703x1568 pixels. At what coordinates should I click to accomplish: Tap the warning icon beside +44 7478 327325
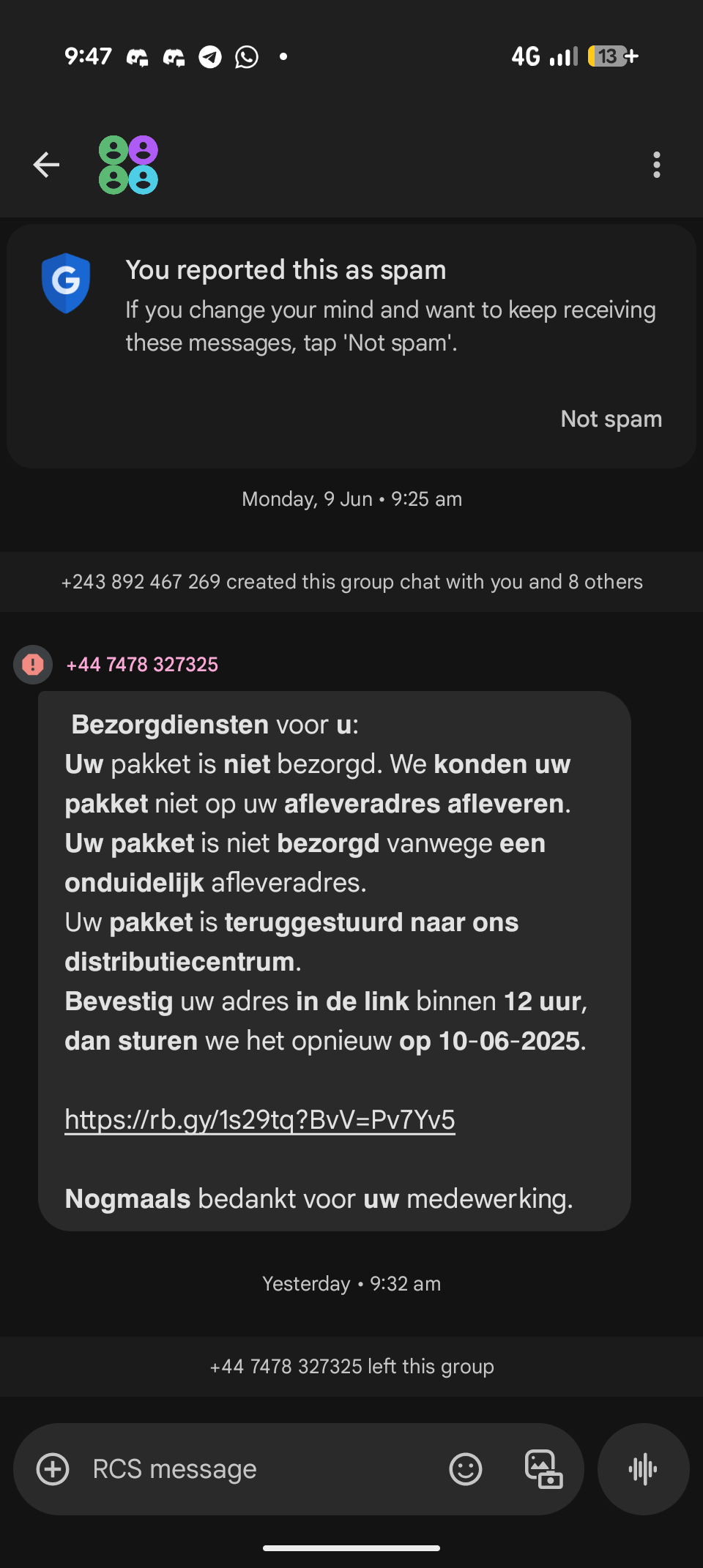[33, 665]
